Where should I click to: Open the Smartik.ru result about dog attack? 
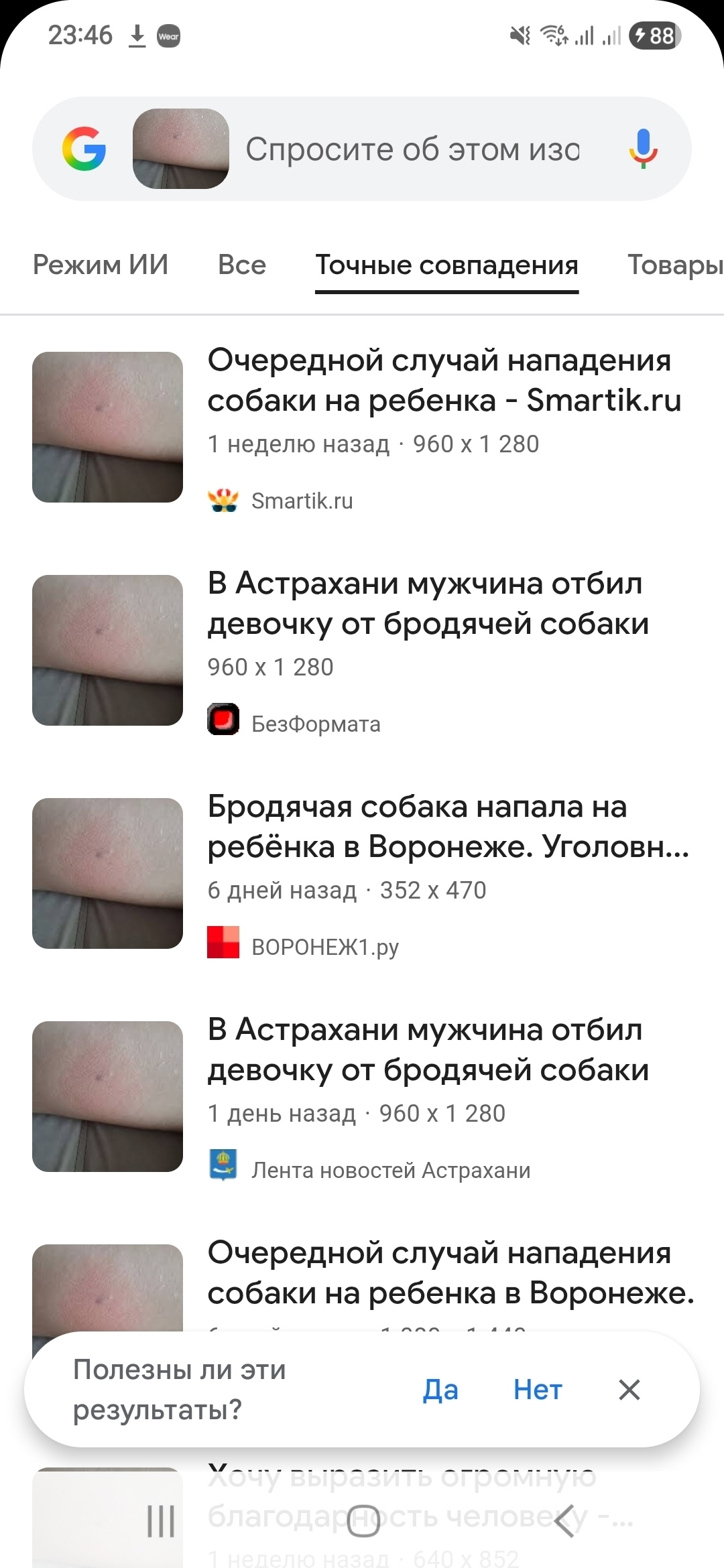coord(442,381)
